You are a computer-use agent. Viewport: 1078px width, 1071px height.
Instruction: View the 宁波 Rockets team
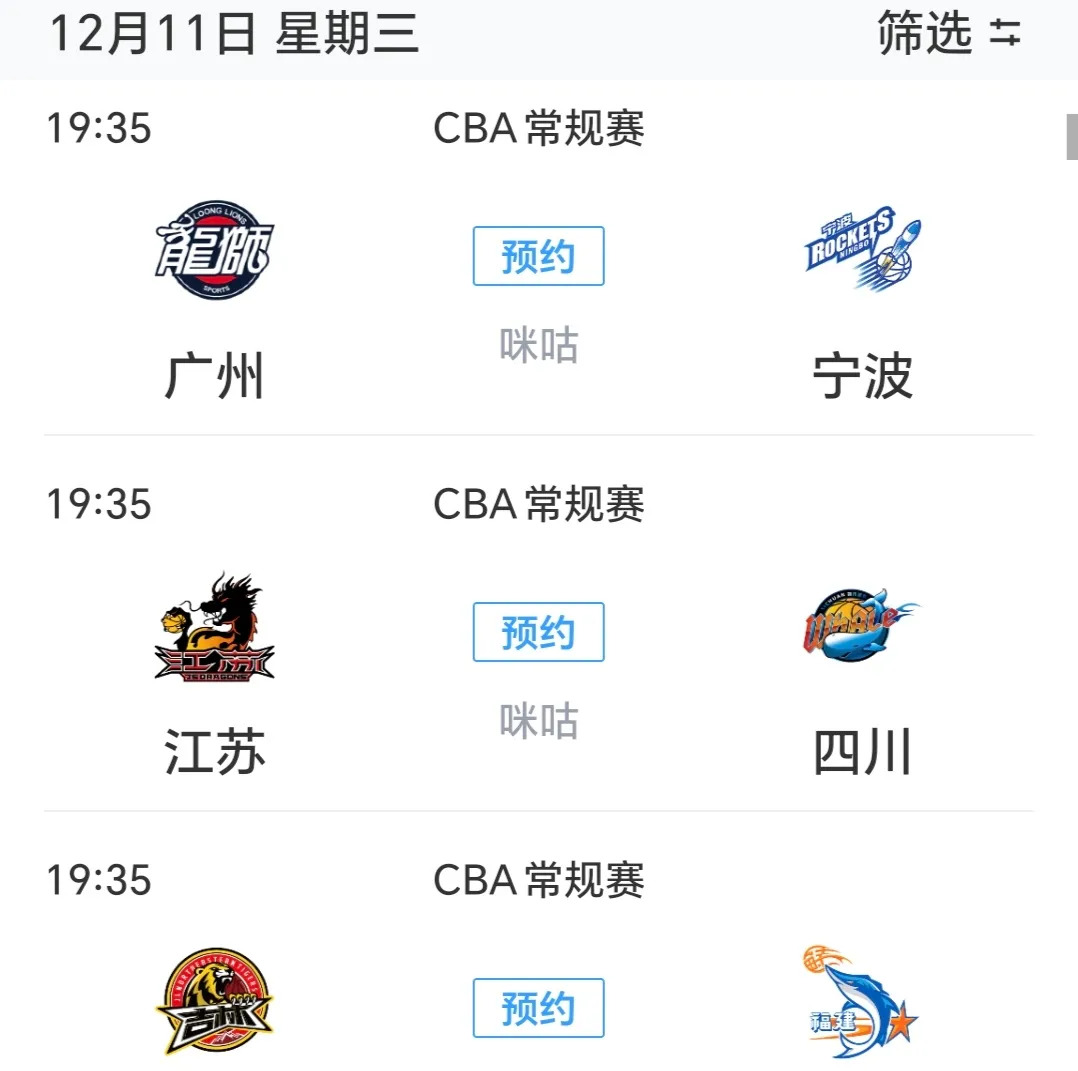pyautogui.click(x=862, y=250)
